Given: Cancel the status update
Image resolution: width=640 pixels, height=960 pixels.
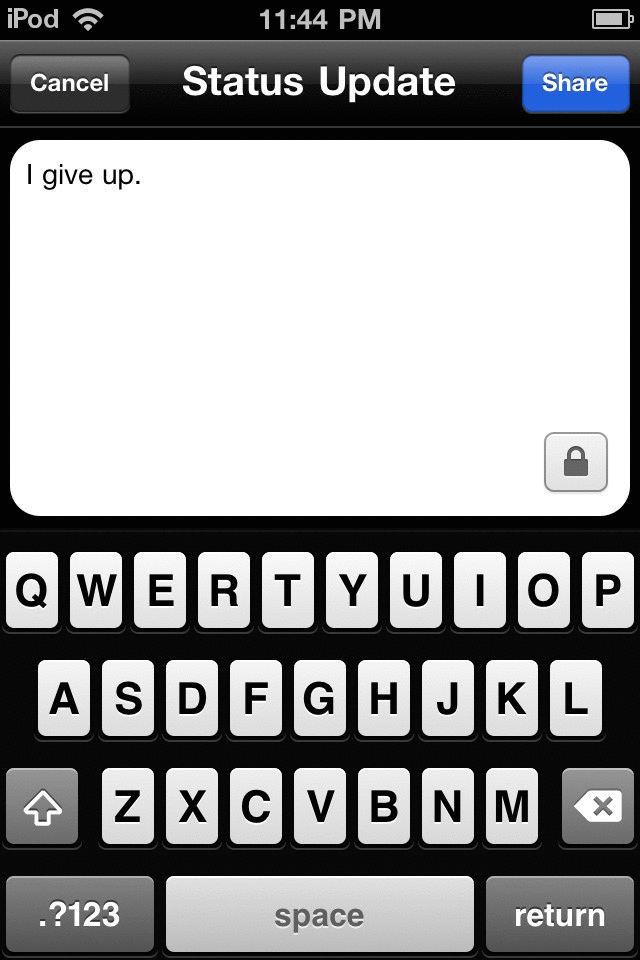Looking at the screenshot, I should [70, 83].
